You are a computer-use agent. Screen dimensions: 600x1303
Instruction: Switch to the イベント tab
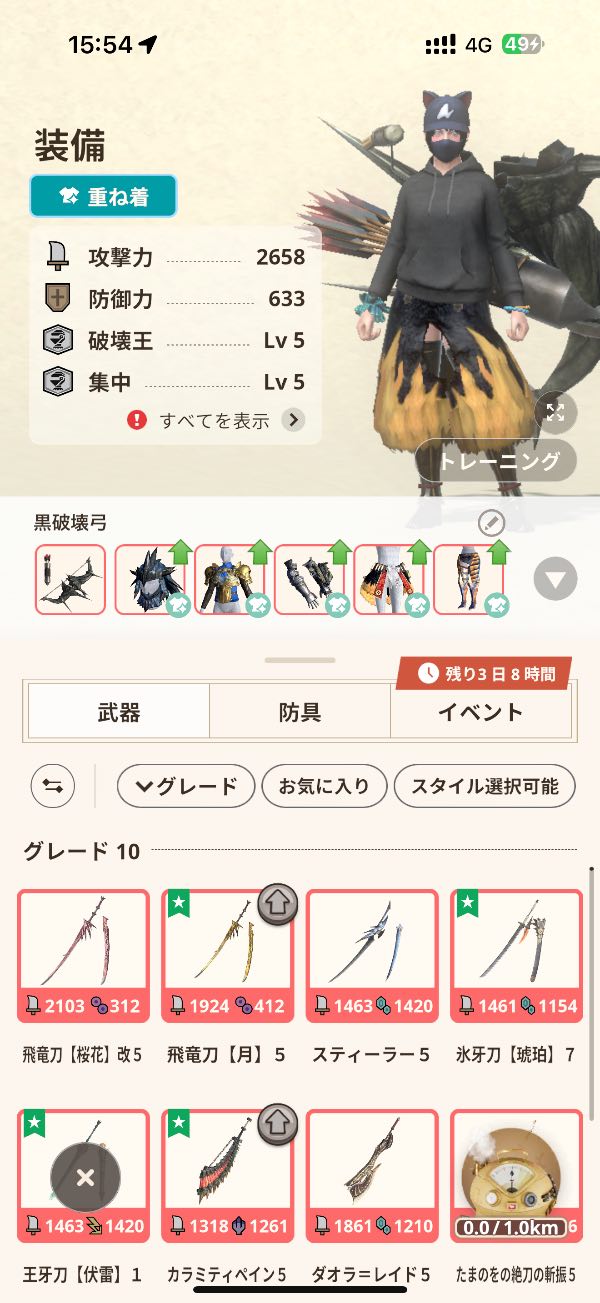pos(480,712)
